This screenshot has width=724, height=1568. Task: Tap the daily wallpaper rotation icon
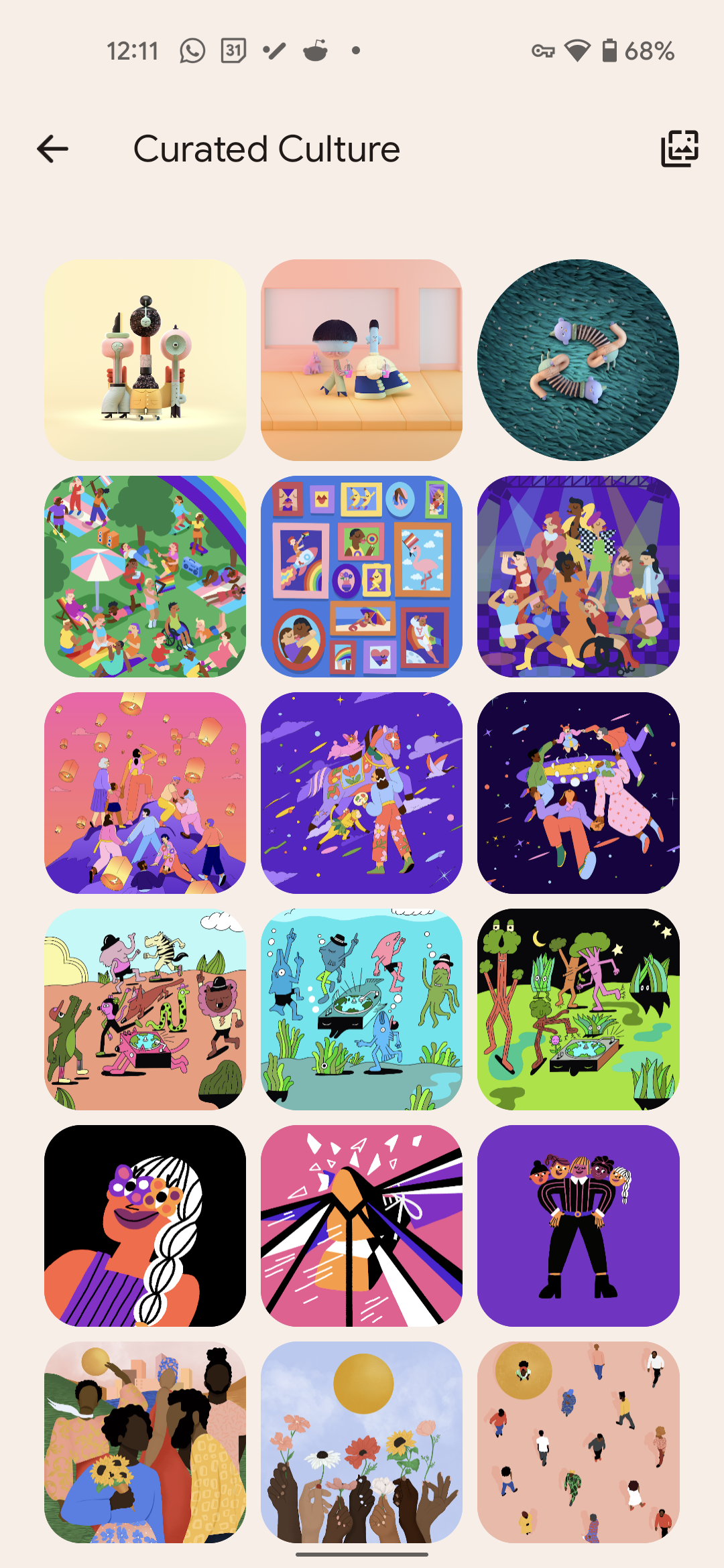point(680,149)
